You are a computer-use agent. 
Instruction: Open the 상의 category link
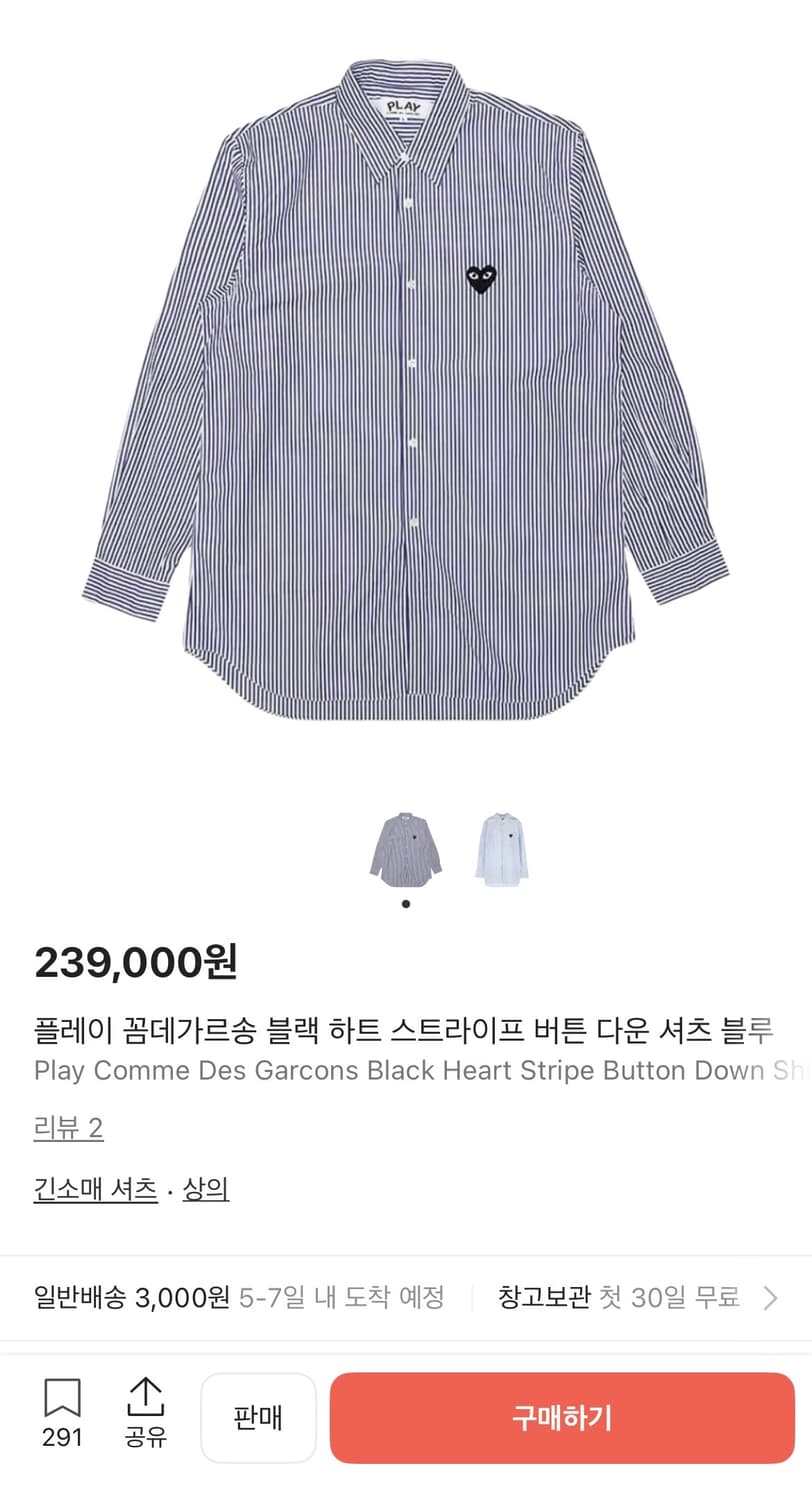(x=205, y=1189)
